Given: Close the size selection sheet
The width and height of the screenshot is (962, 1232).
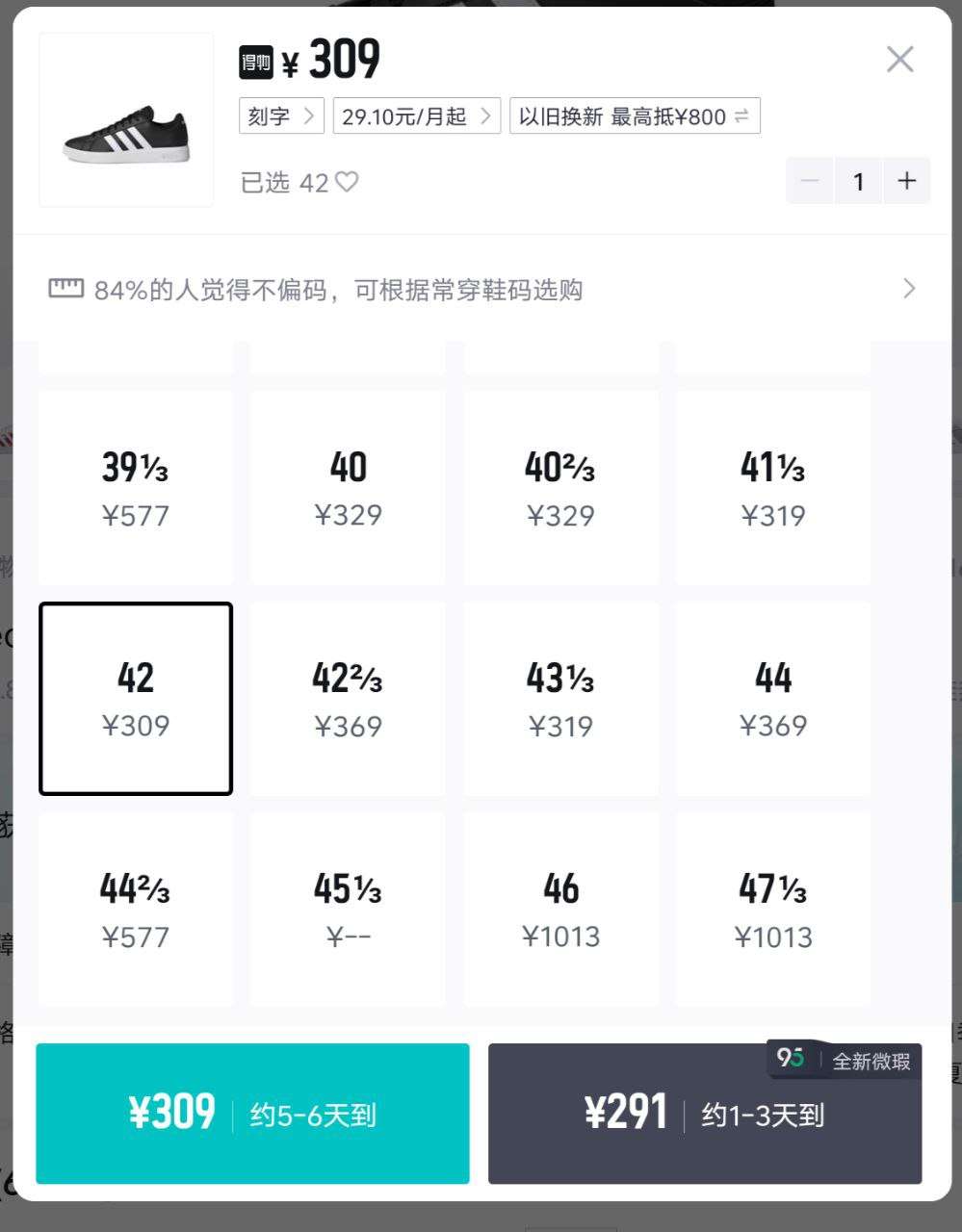Looking at the screenshot, I should pyautogui.click(x=899, y=60).
